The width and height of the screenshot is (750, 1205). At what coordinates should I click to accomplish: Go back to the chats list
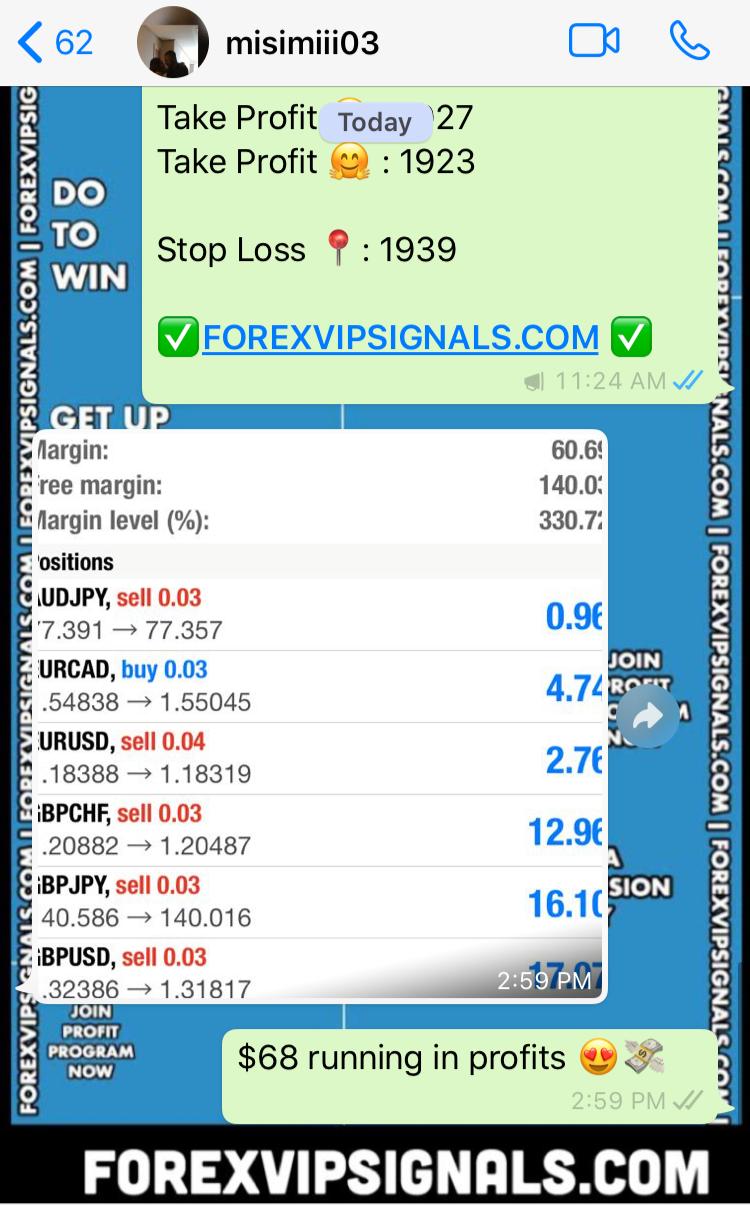[55, 42]
